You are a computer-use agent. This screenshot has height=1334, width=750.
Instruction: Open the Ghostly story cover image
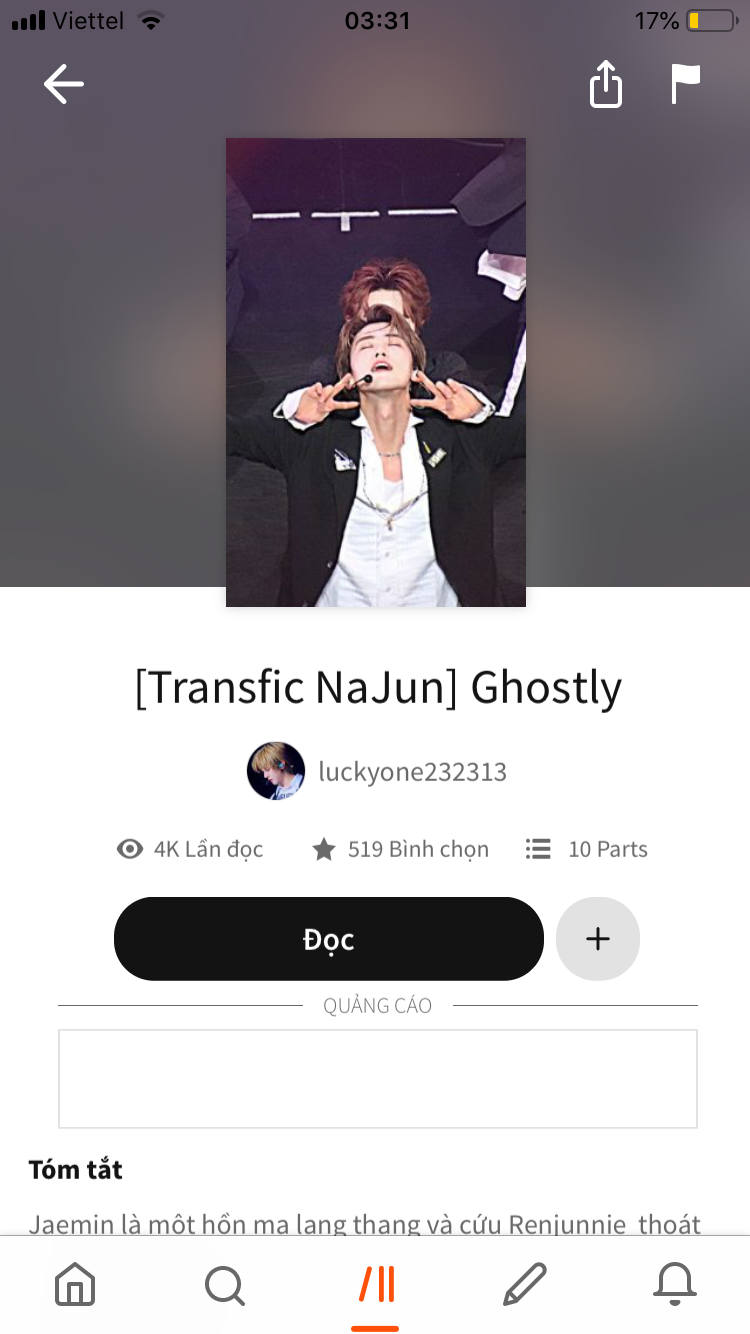[376, 372]
